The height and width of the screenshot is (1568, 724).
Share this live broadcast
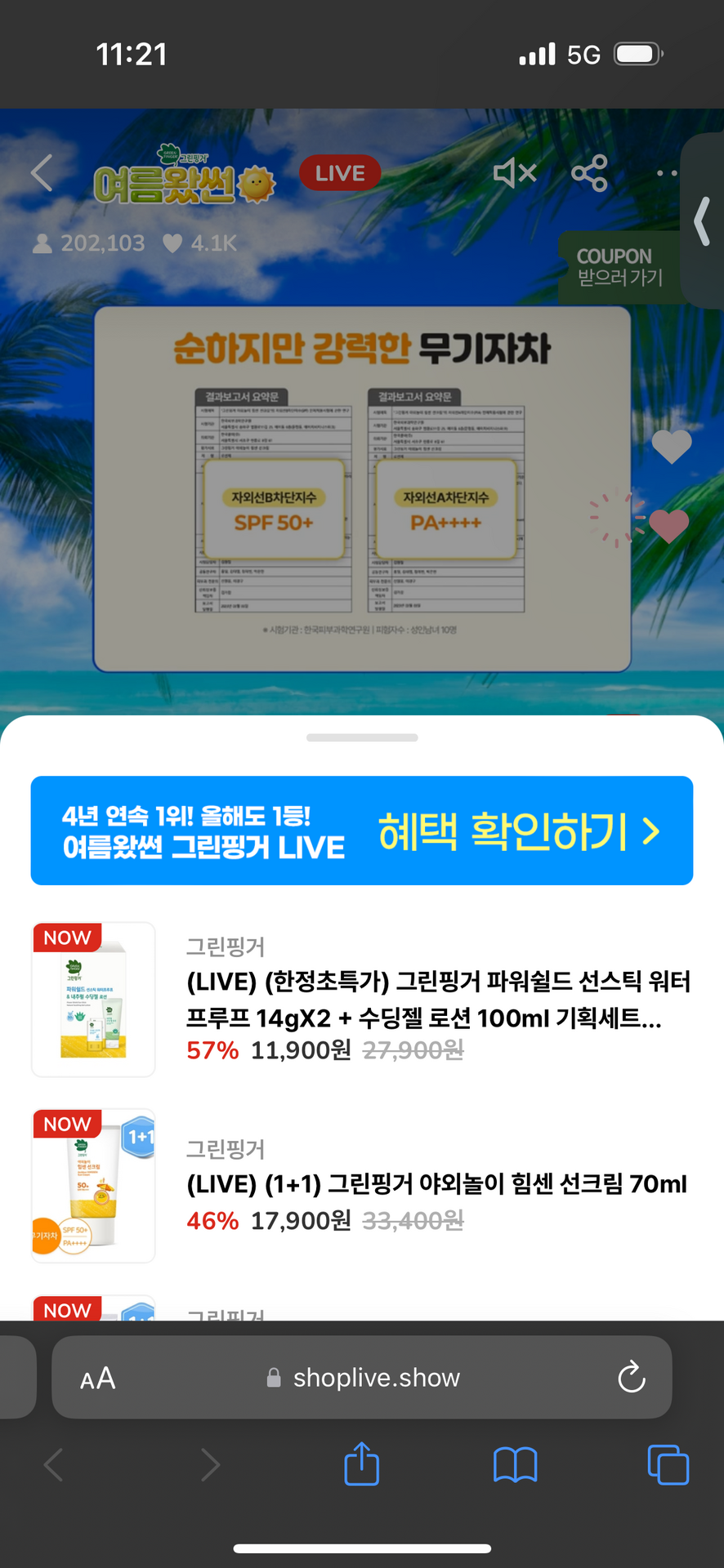click(x=589, y=173)
